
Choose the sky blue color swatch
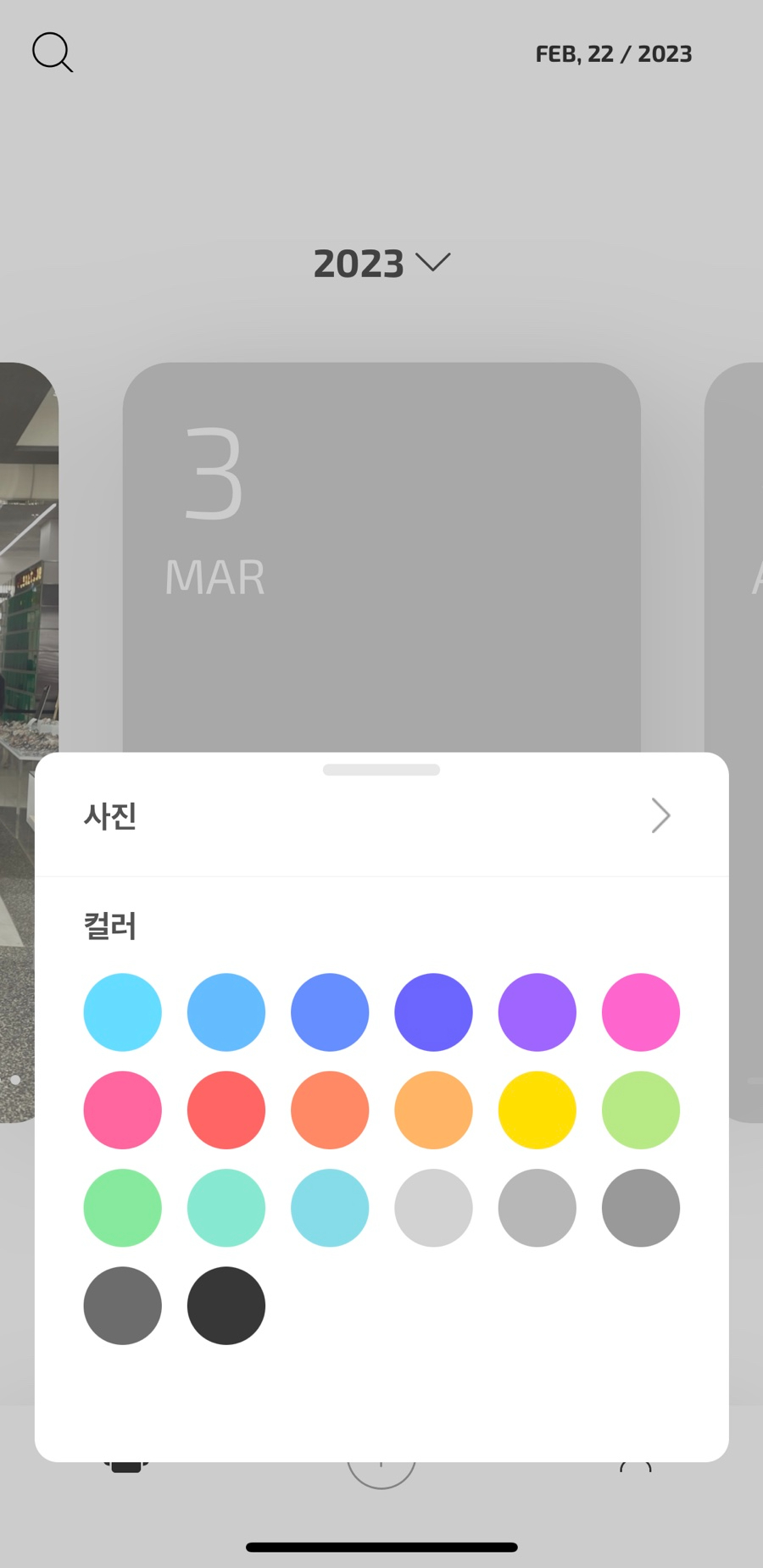pos(226,1012)
